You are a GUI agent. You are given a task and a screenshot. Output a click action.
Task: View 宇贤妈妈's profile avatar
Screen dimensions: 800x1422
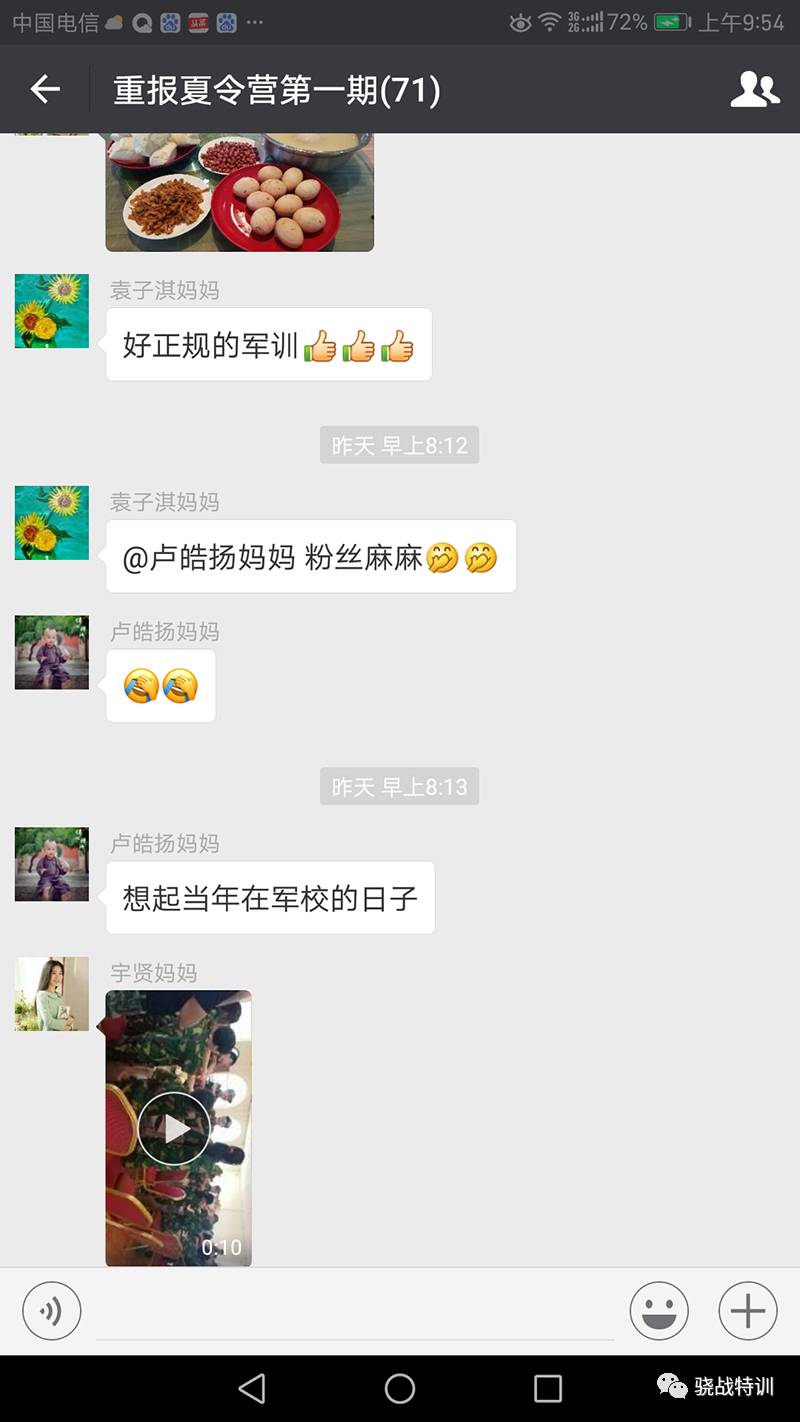tap(52, 993)
